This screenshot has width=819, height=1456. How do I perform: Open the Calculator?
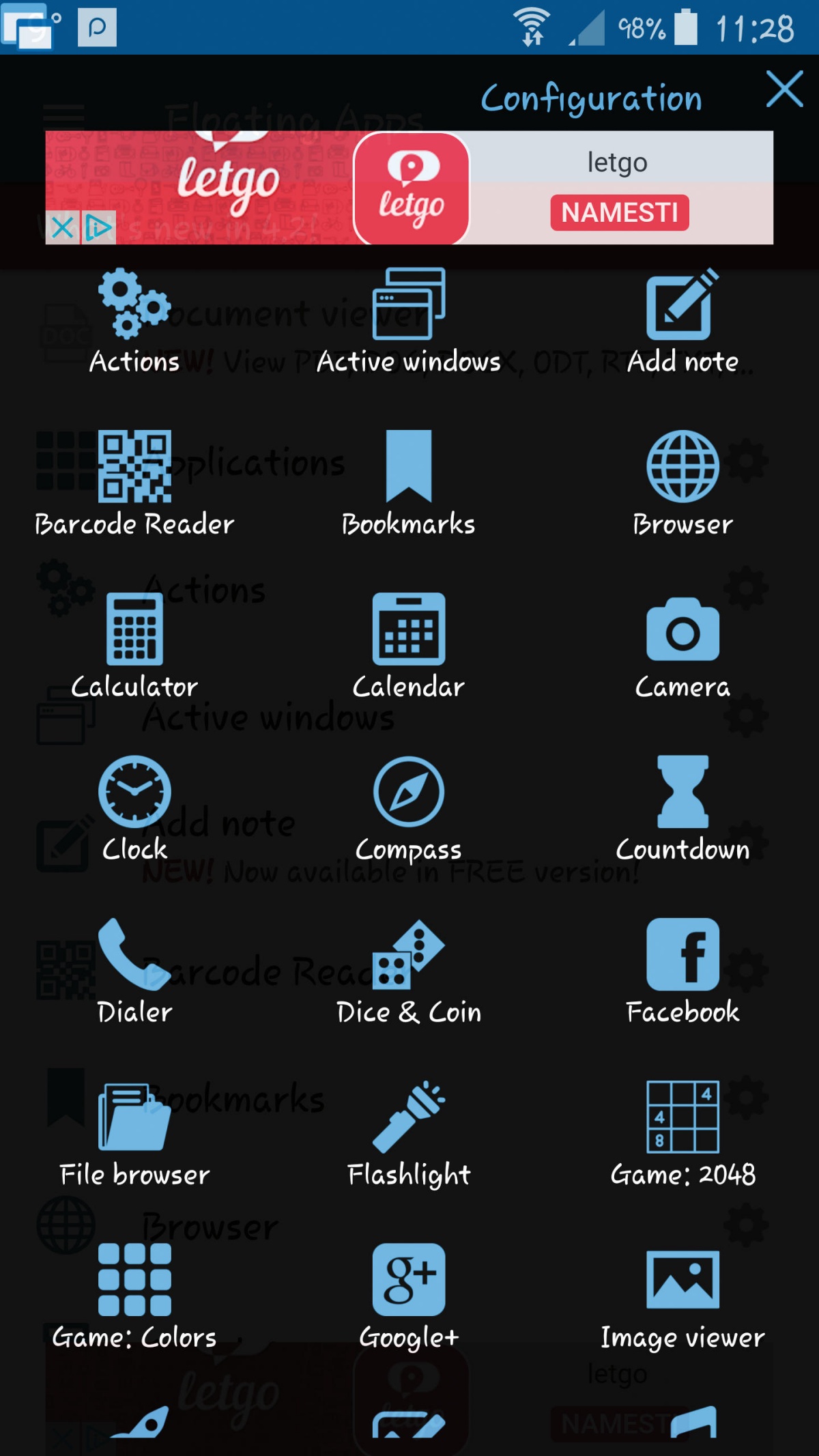(x=134, y=646)
